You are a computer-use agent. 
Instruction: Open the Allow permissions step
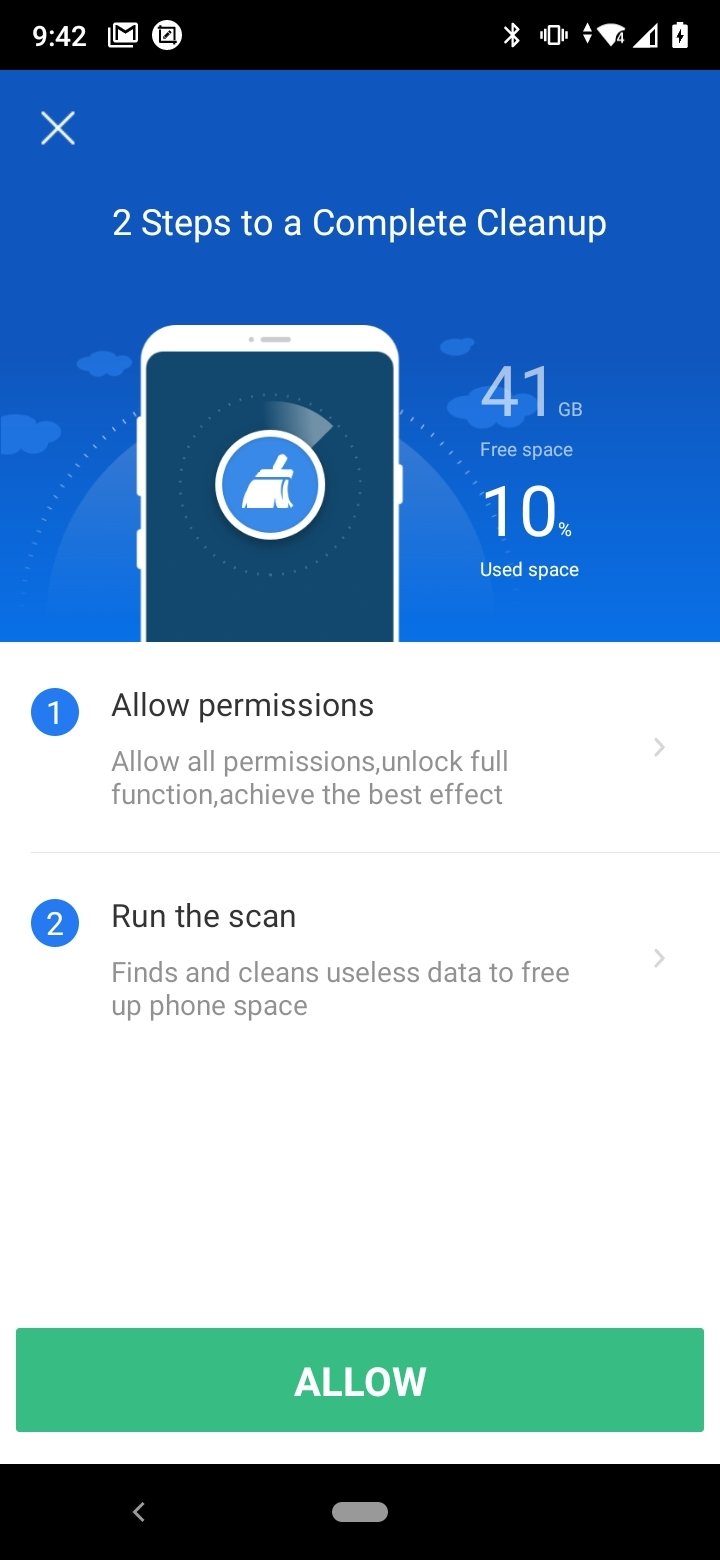click(360, 748)
